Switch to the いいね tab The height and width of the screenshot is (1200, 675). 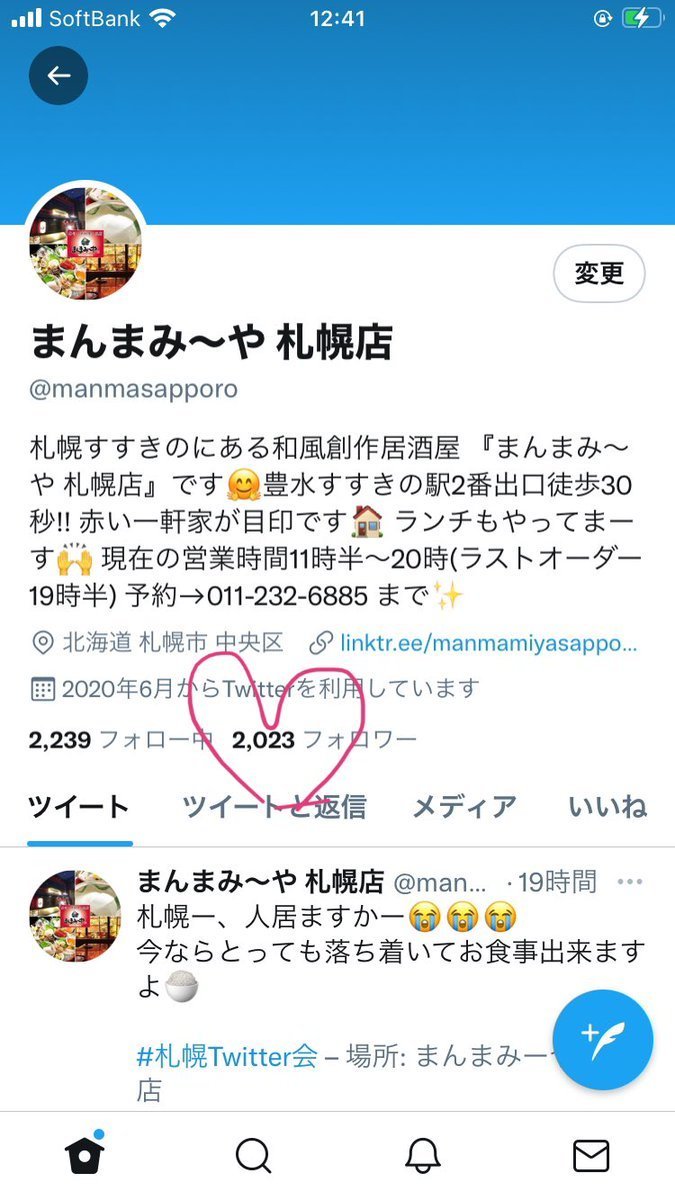[607, 806]
